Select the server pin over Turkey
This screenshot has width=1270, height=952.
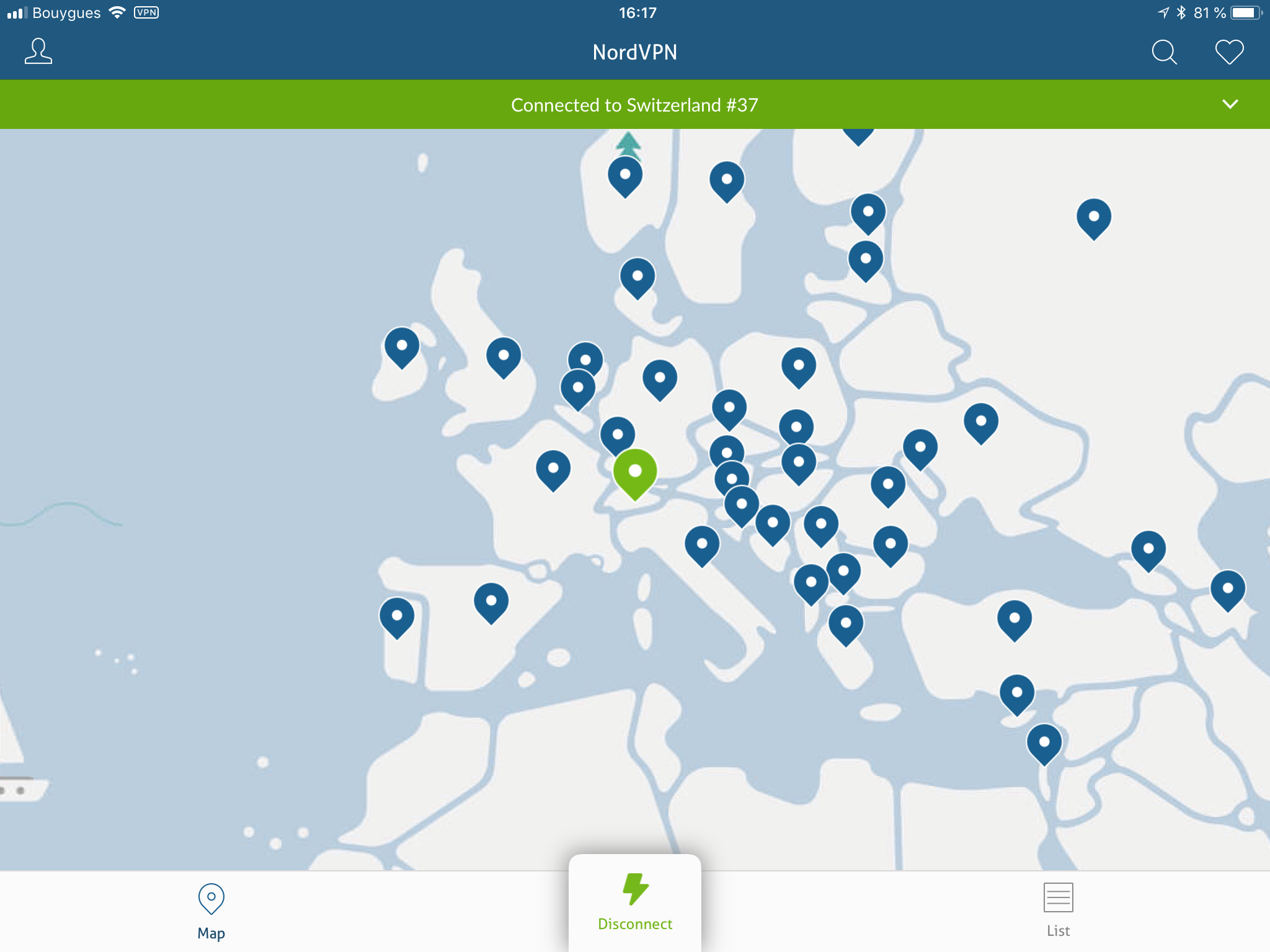click(1015, 619)
